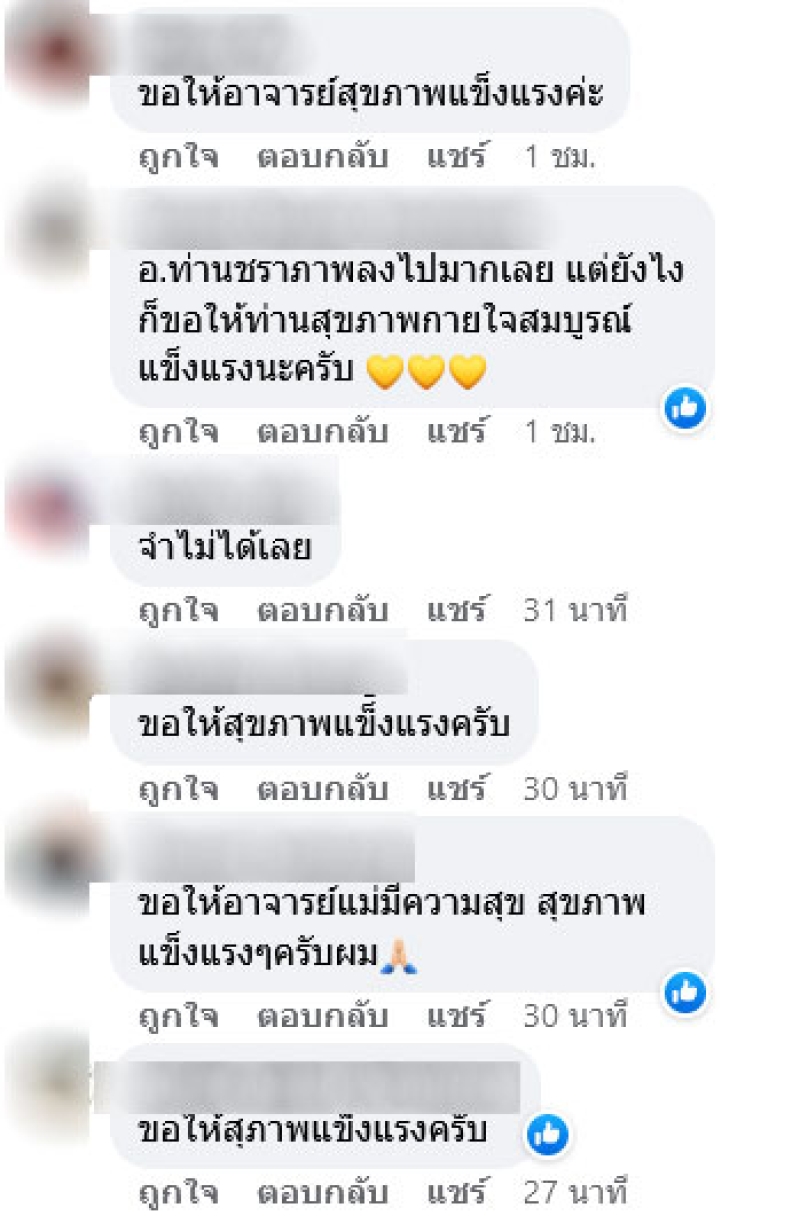Reply to 'ขอให้สุขภาพแข็งแรงครับ' posted 30 นาที ago
Image resolution: width=800 pixels, height=1231 pixels.
322,789
